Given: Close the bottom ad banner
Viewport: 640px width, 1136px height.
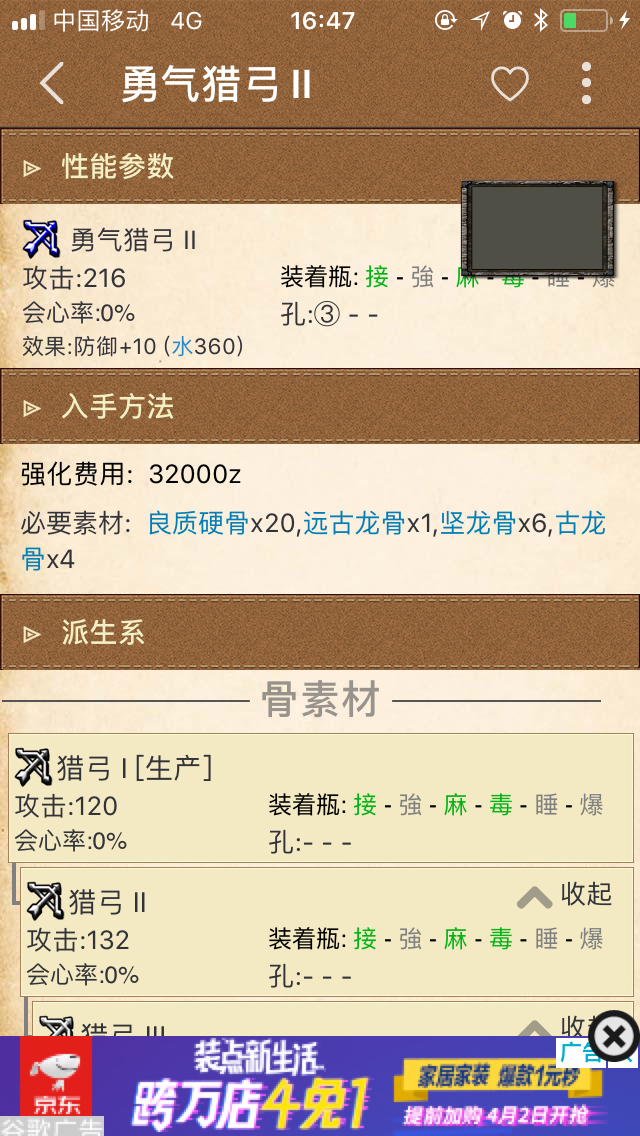Looking at the screenshot, I should [613, 1038].
